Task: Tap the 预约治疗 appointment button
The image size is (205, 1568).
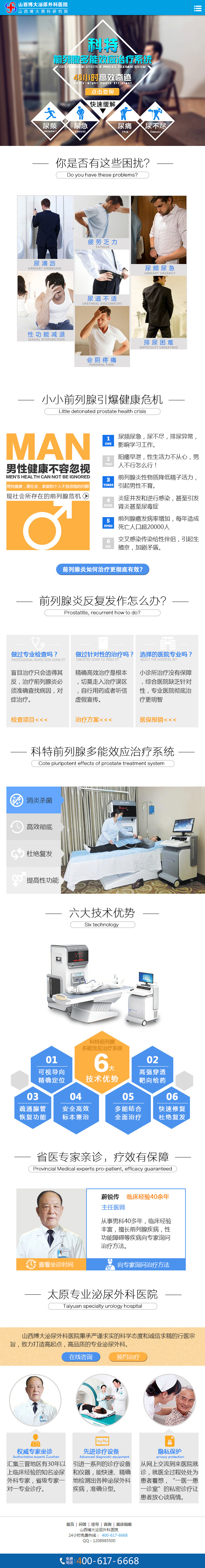Action: [x=128, y=1357]
